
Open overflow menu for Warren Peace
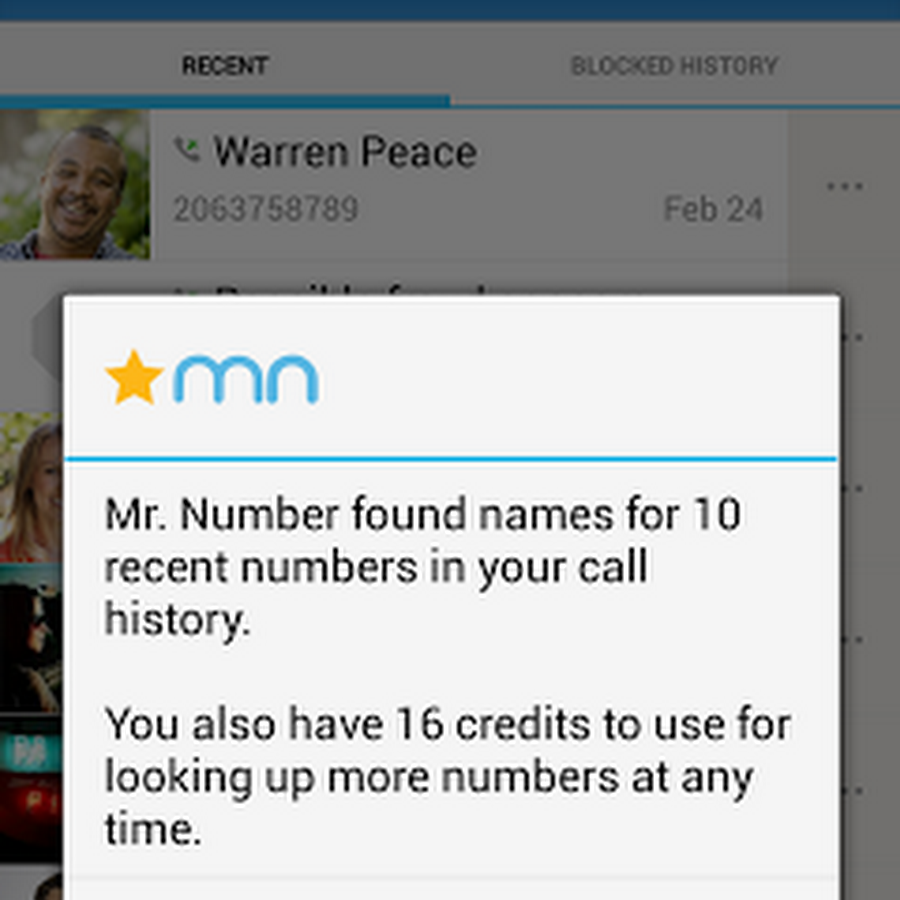tap(844, 186)
